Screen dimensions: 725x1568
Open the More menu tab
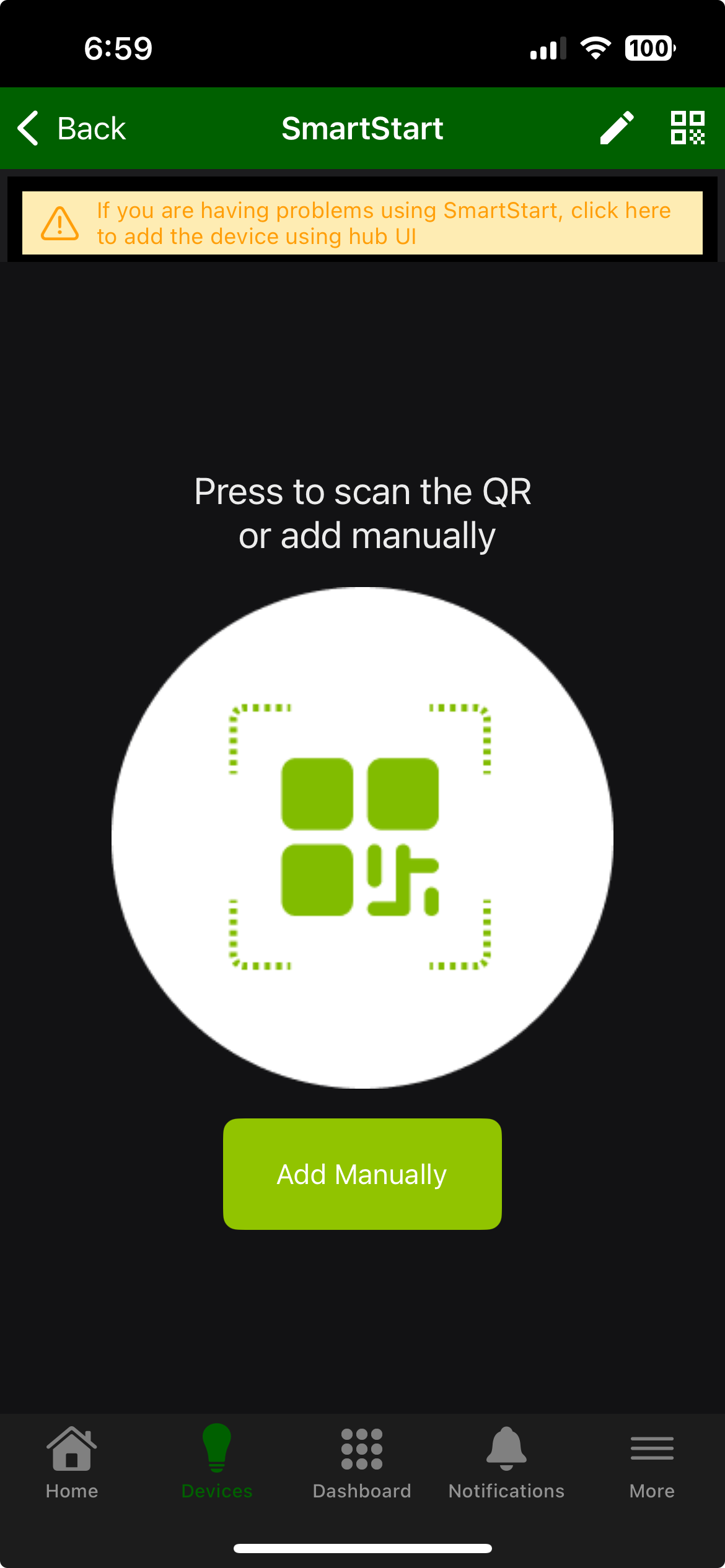tap(652, 1463)
